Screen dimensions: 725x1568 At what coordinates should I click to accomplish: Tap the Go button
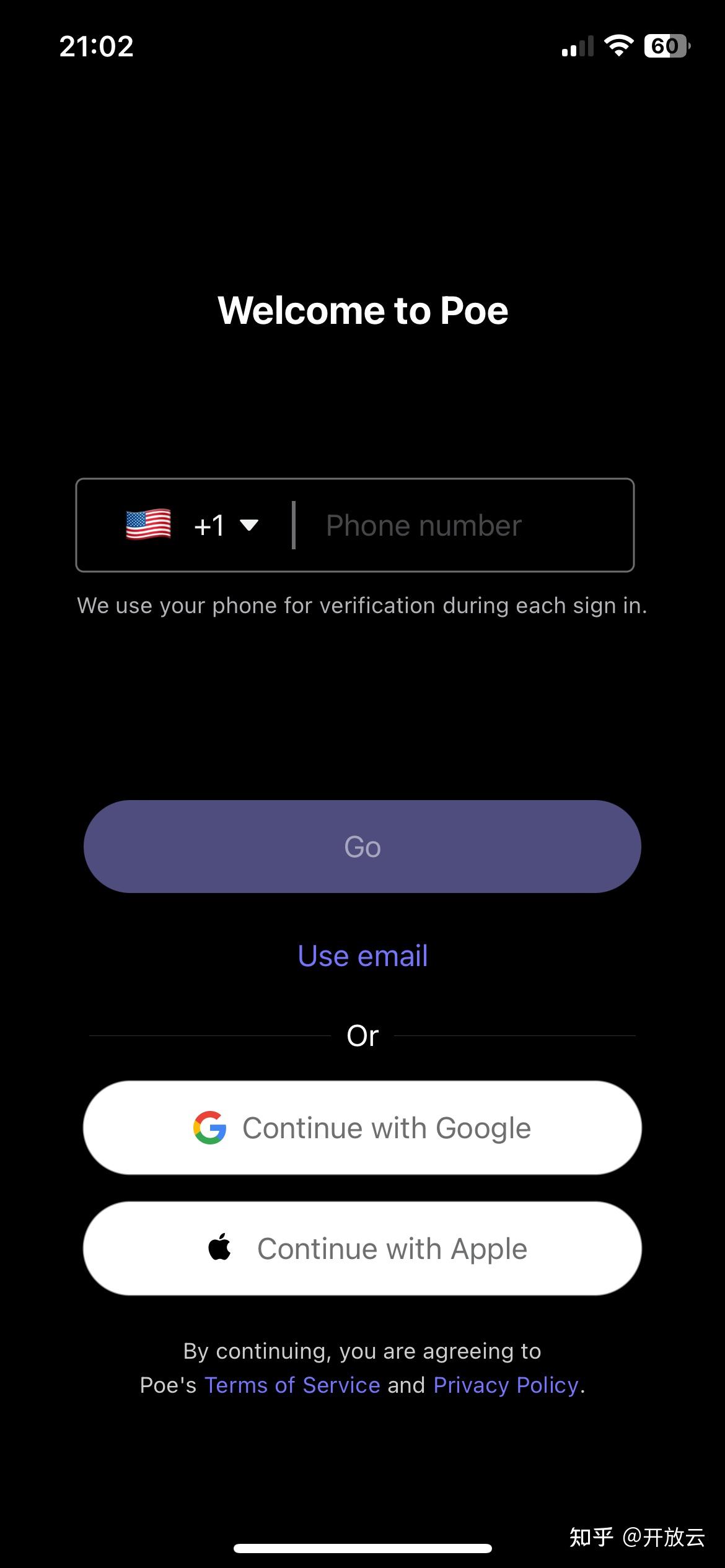tap(362, 847)
